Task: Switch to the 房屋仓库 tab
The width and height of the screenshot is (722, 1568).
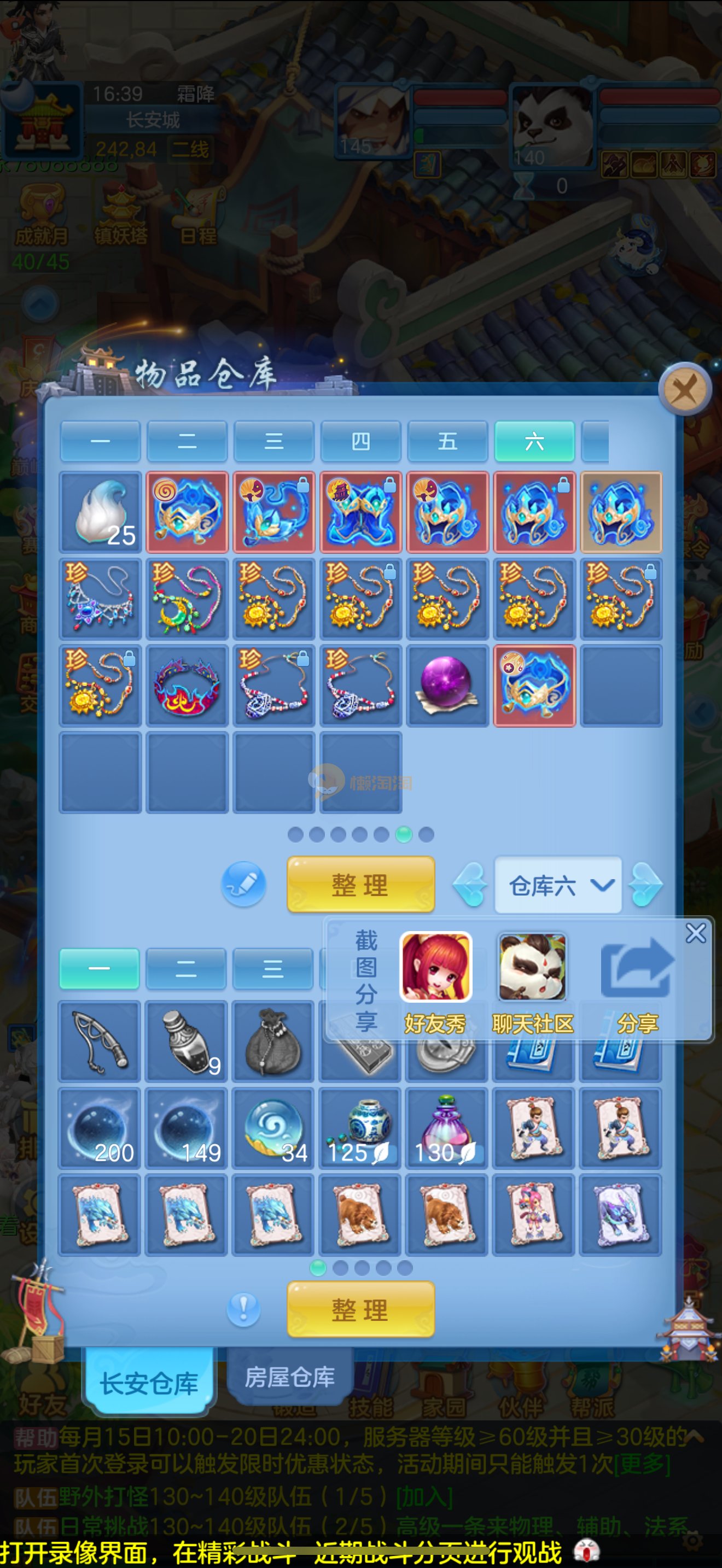Action: [290, 1377]
